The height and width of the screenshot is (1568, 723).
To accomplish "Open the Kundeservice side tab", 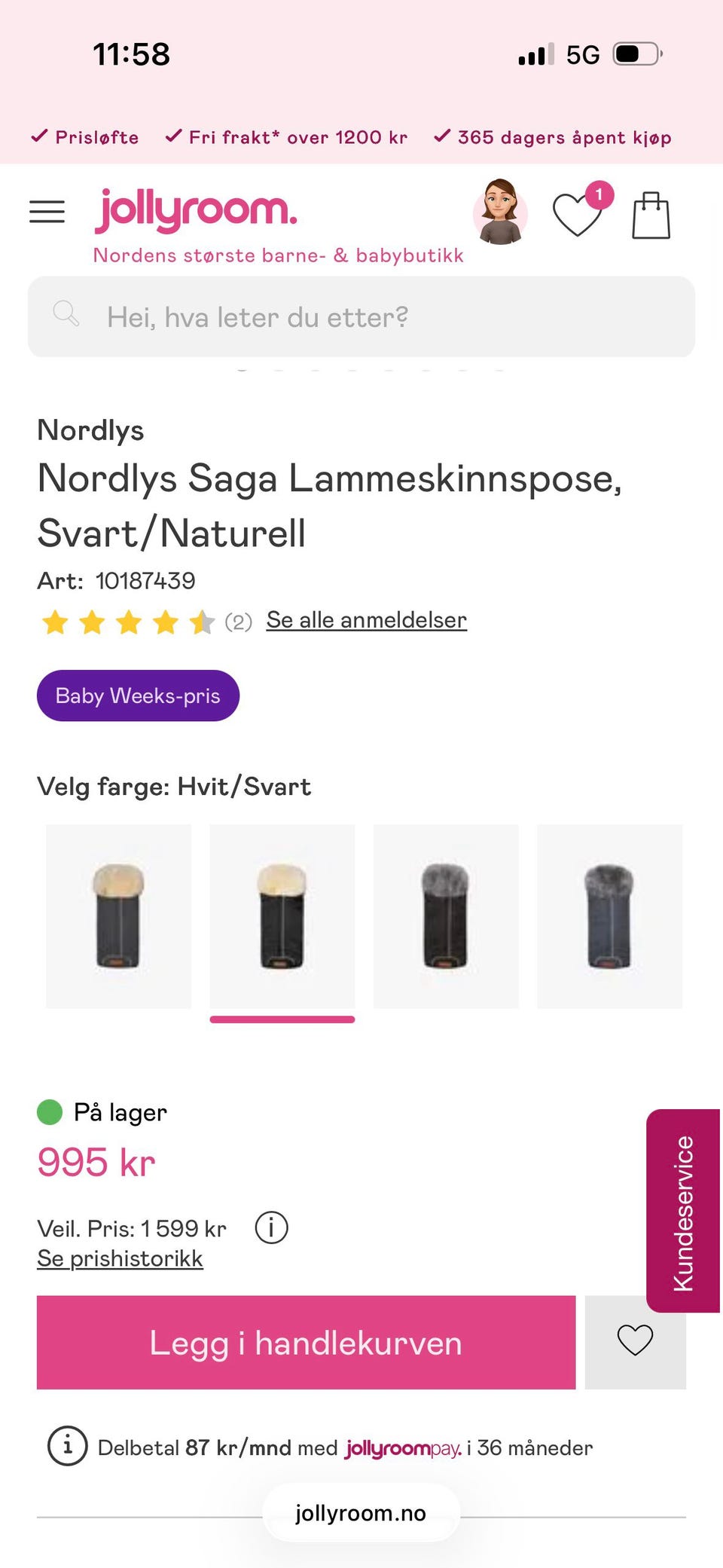I will (x=683, y=1211).
